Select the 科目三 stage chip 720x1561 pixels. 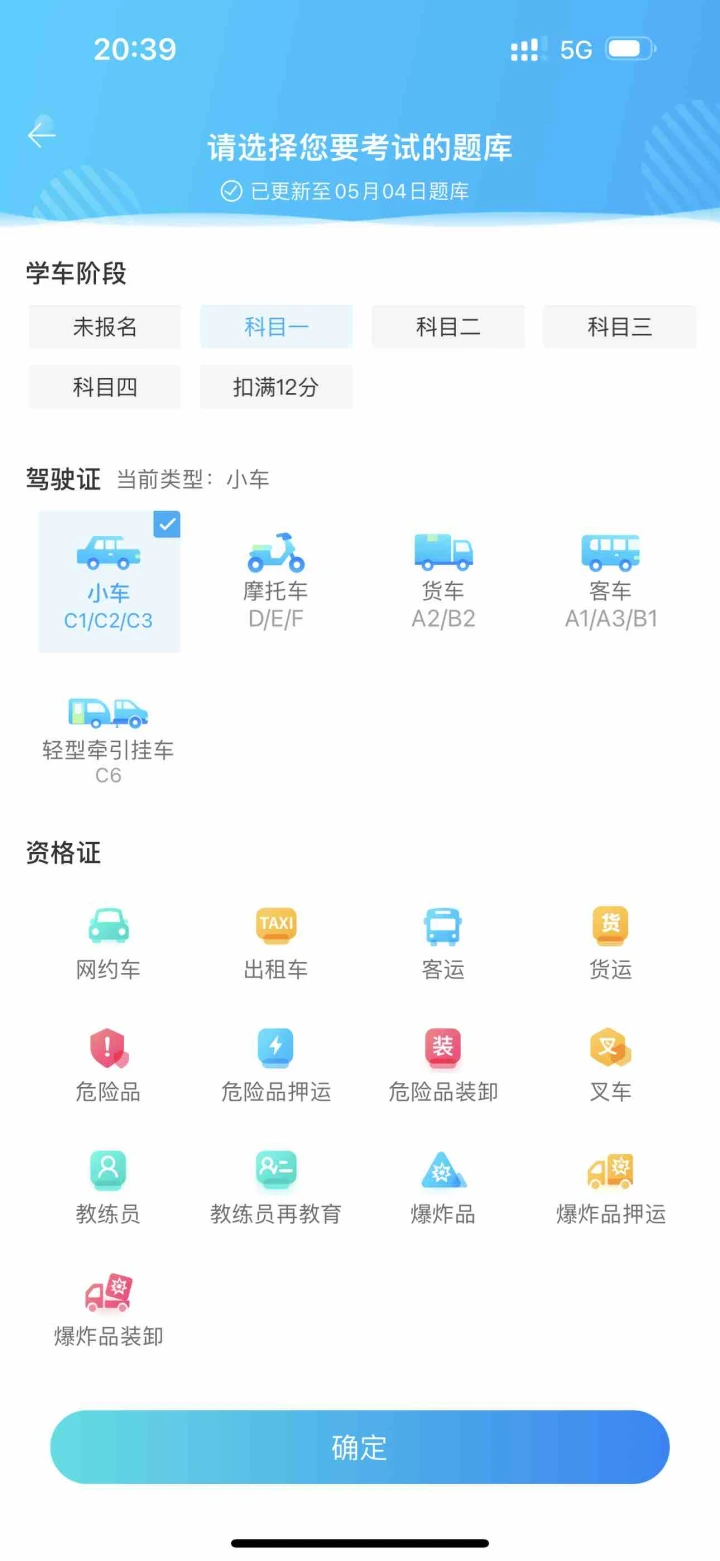619,327
